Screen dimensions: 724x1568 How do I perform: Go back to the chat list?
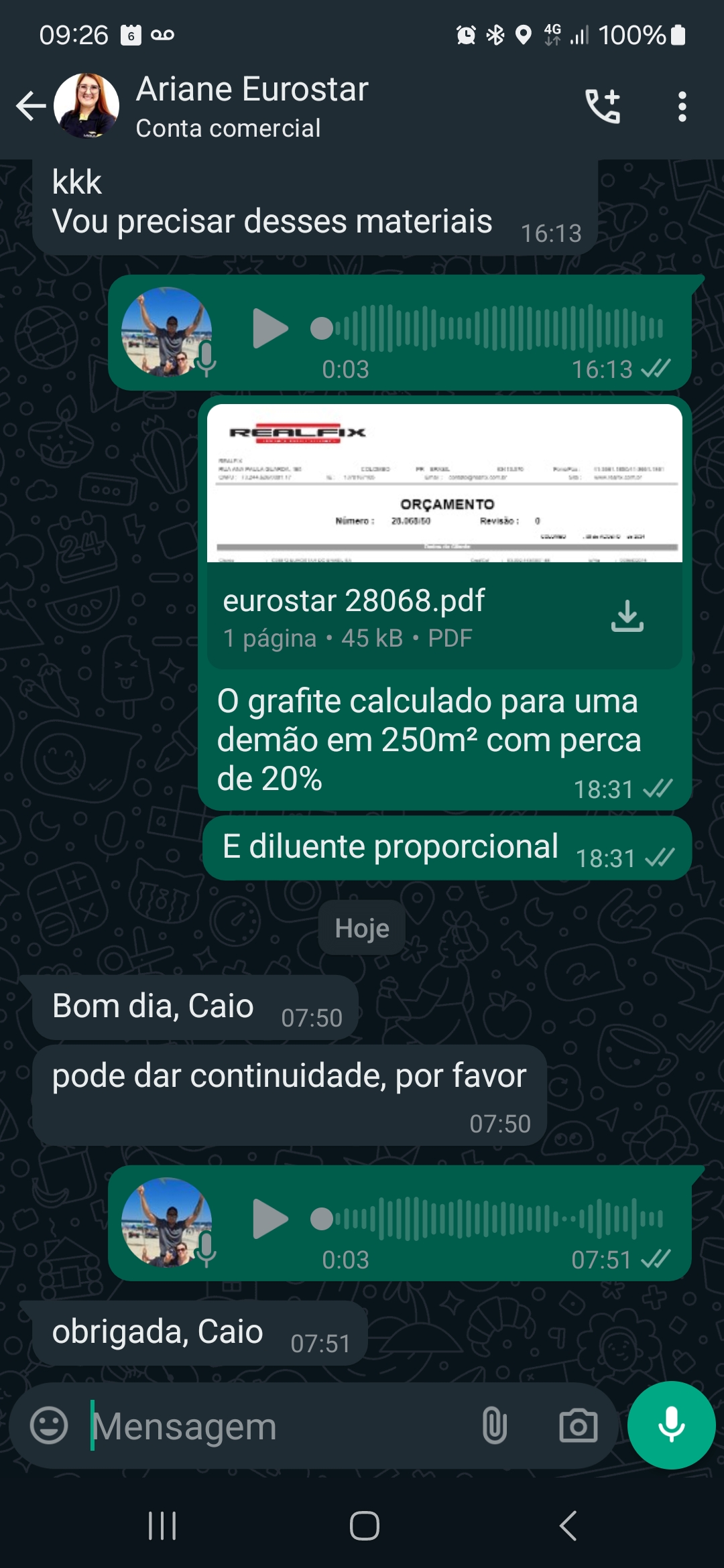point(30,106)
